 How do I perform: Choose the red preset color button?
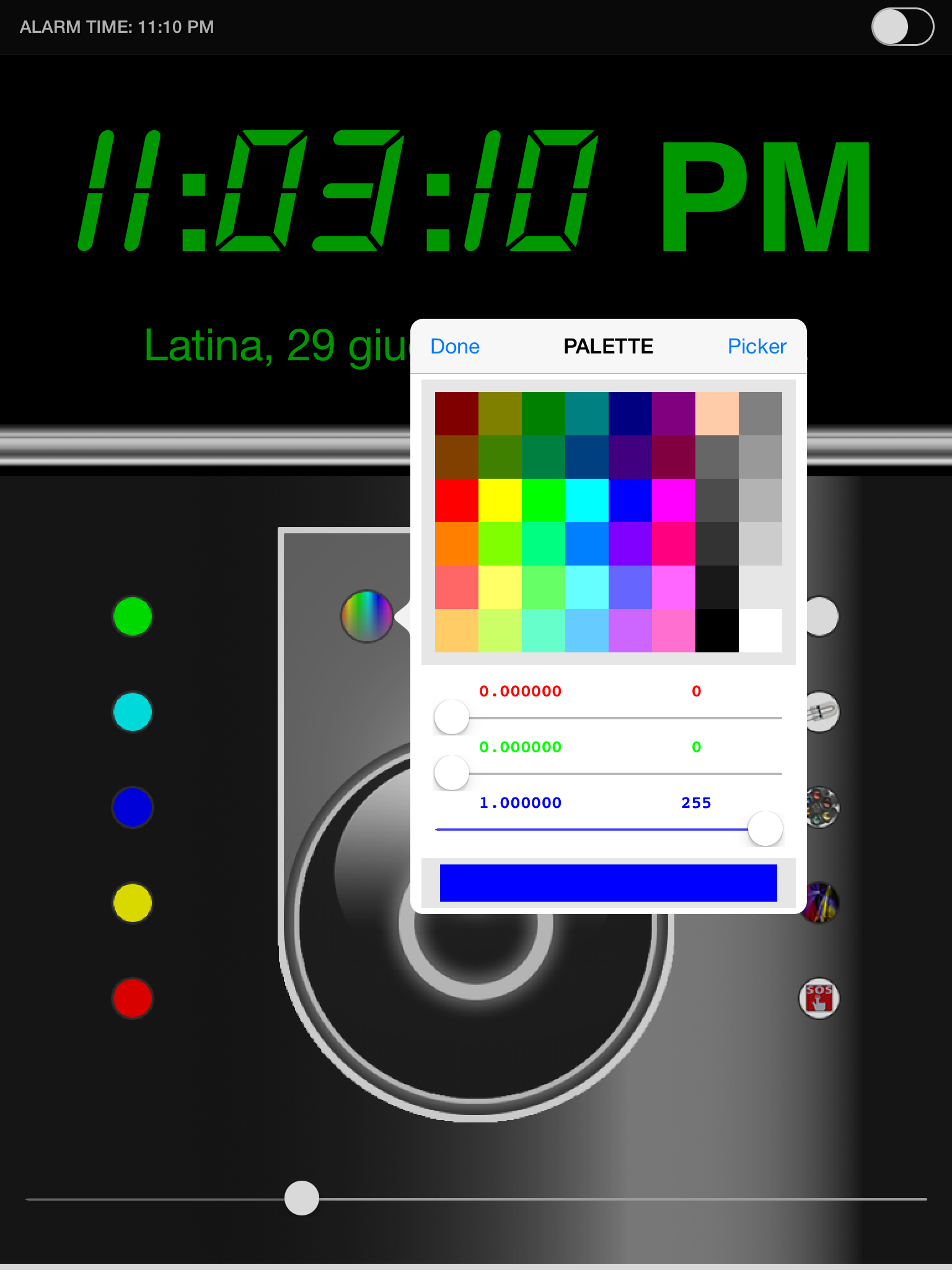[x=133, y=998]
